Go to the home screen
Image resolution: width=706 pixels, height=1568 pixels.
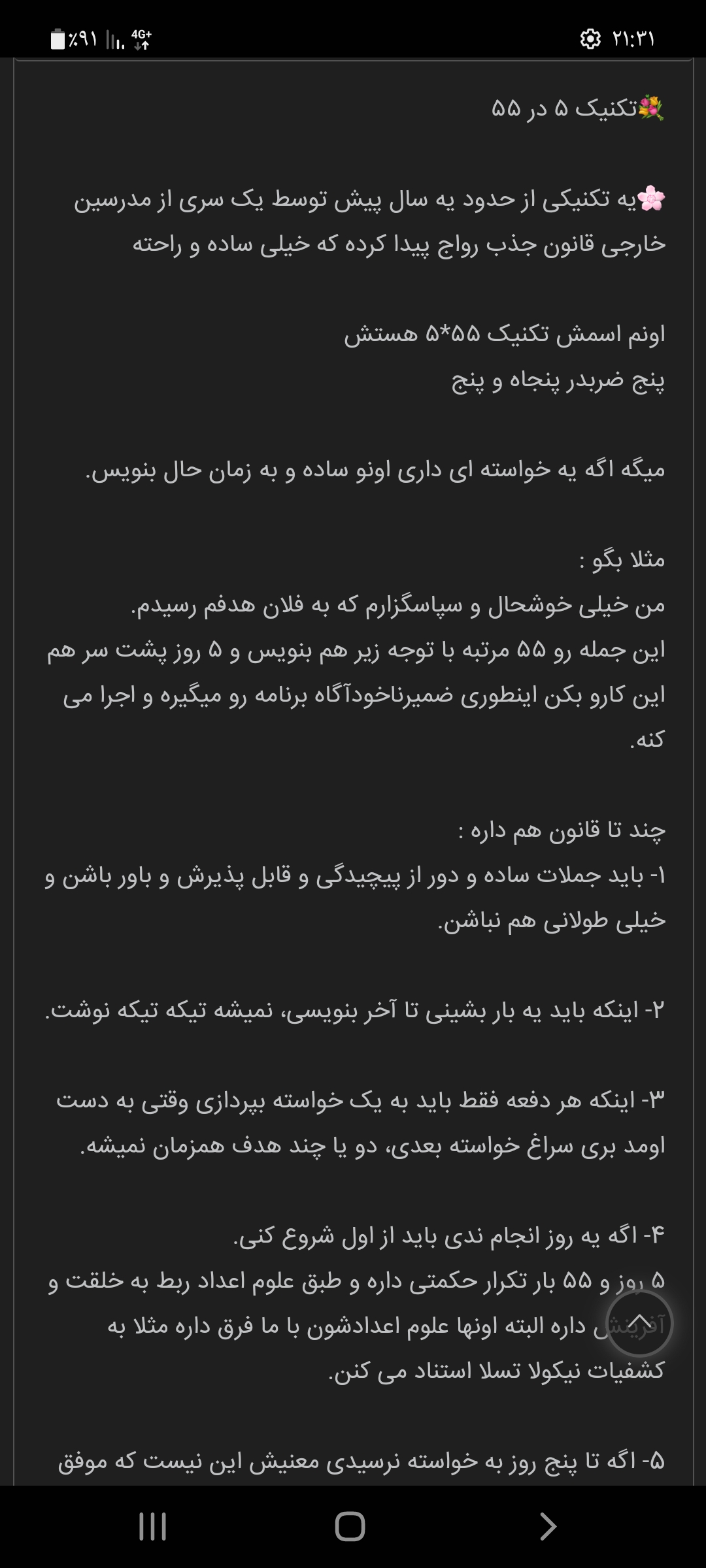[x=350, y=1527]
